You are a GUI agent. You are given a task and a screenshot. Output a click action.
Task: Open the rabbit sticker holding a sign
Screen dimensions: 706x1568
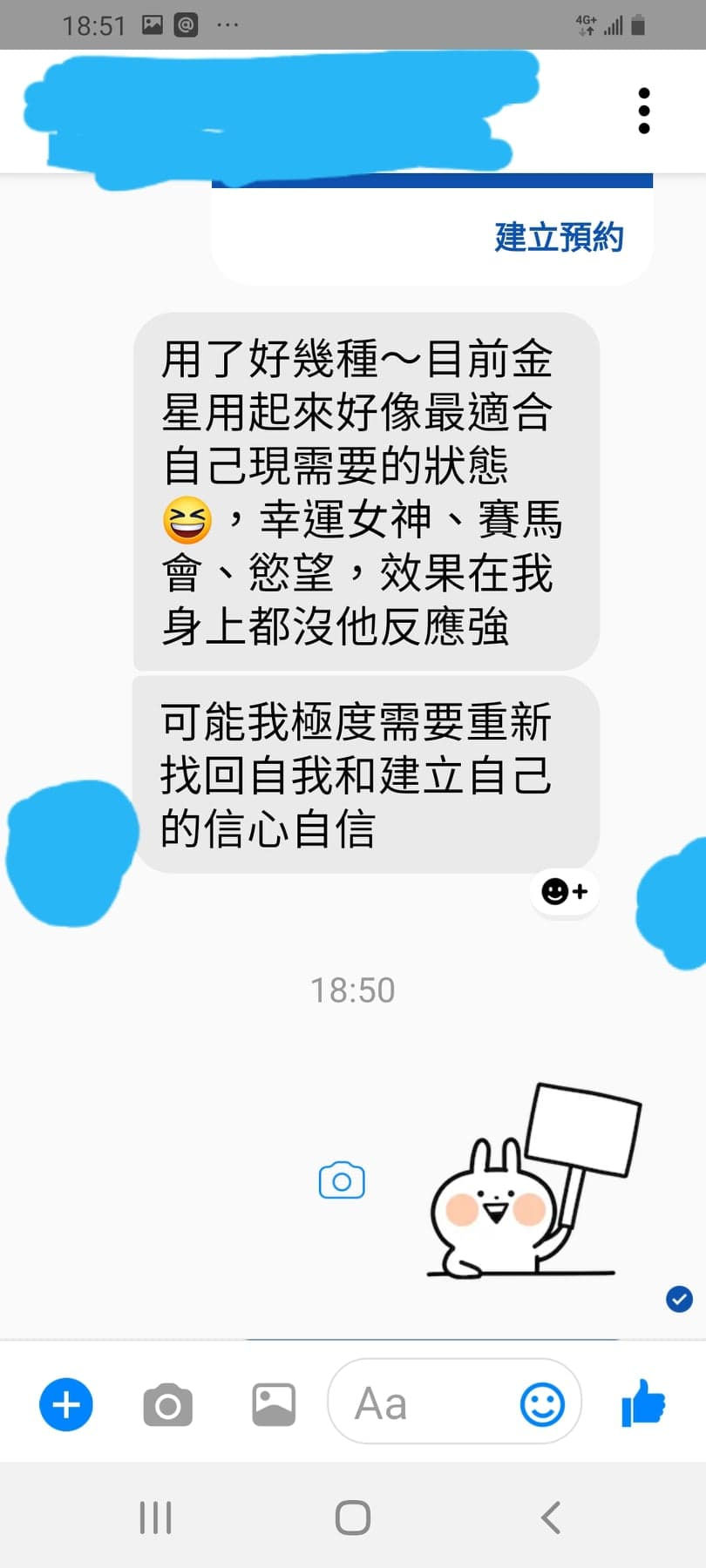(x=533, y=1185)
